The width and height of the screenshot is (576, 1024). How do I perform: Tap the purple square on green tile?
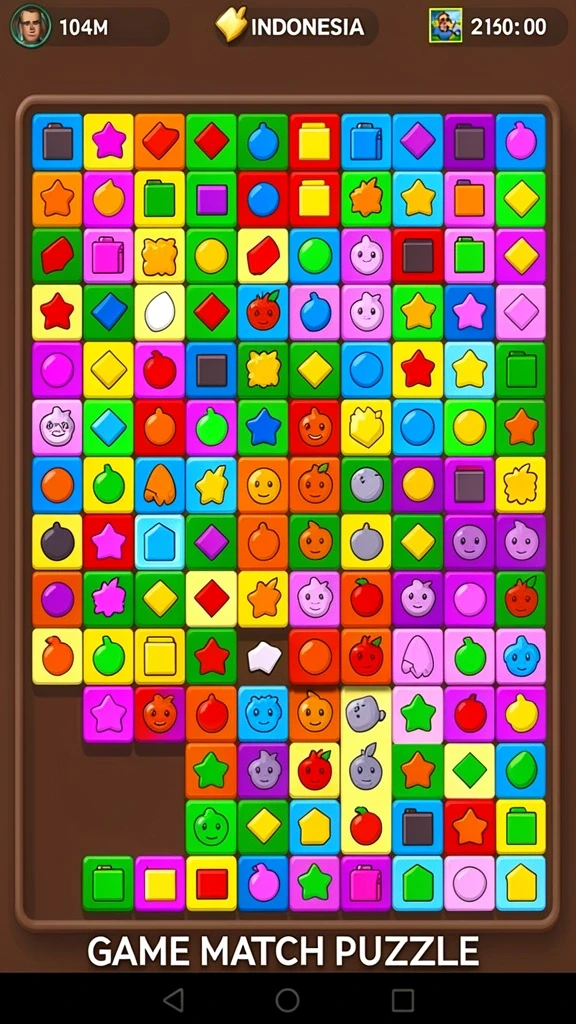(212, 200)
